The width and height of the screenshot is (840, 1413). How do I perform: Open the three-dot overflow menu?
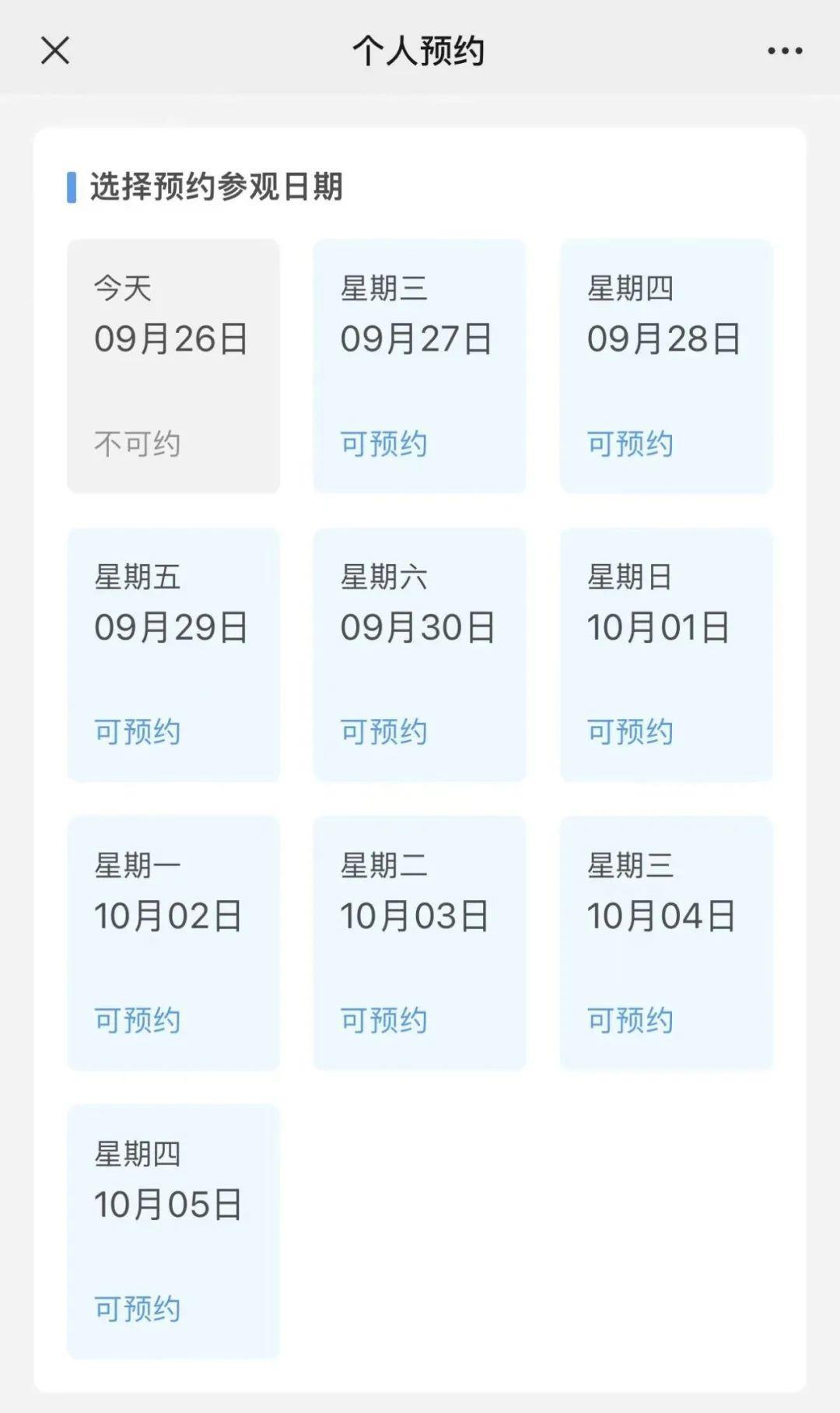785,51
